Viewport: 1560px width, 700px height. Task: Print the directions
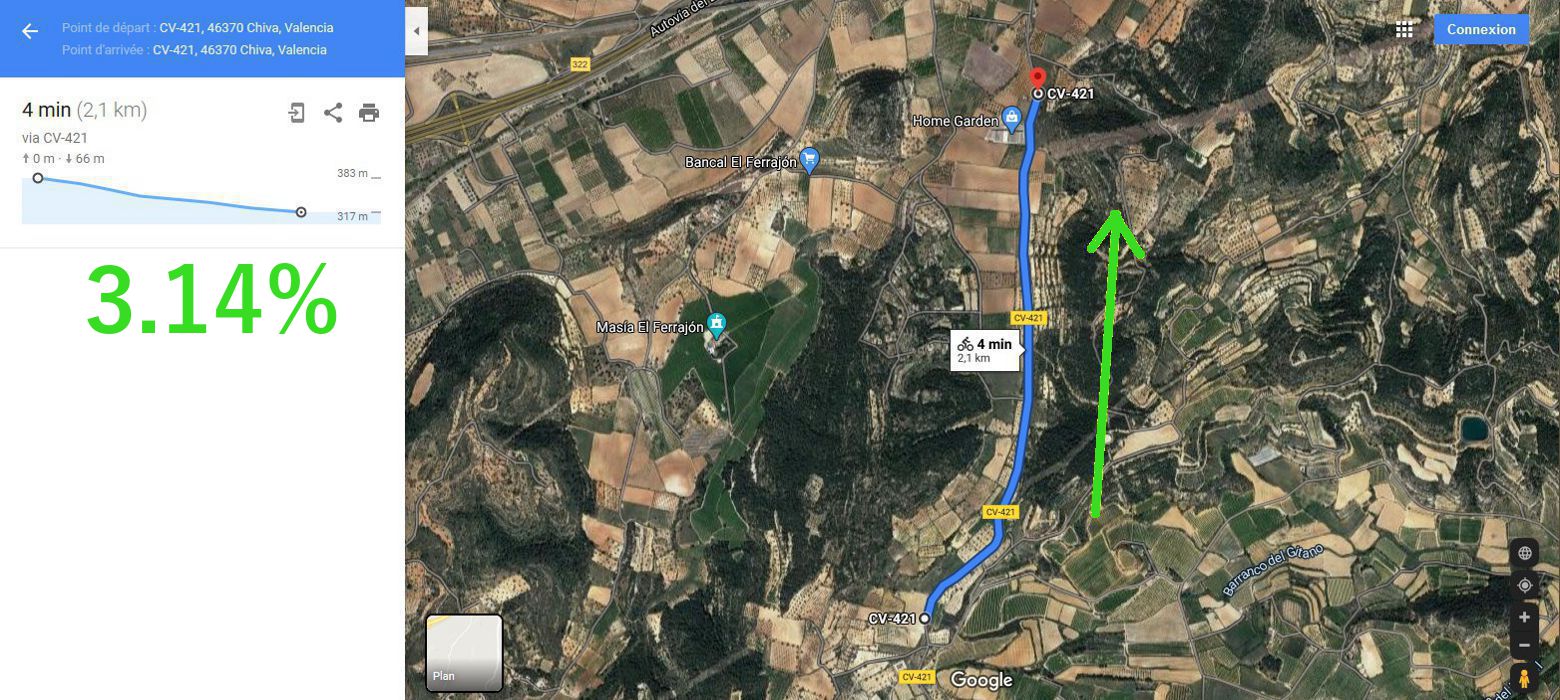[x=369, y=113]
